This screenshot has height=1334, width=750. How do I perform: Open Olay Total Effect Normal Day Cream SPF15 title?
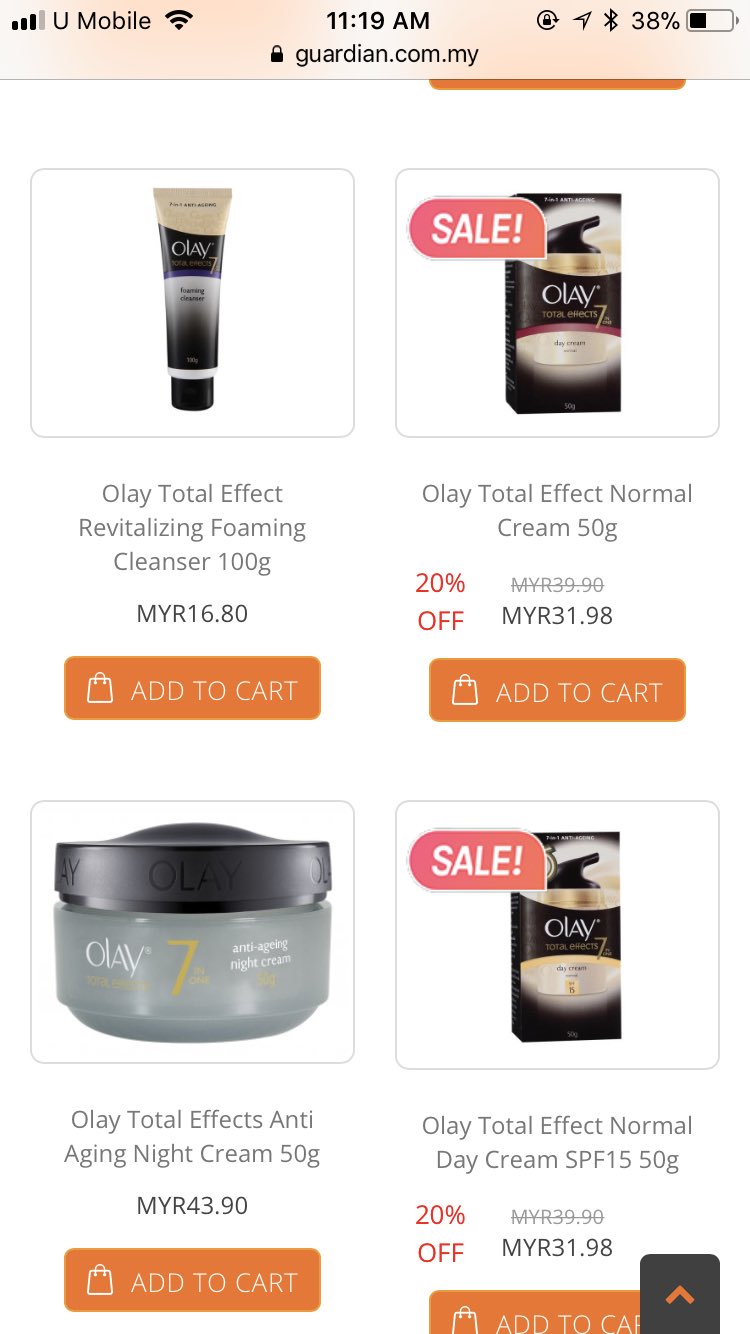tap(557, 1142)
